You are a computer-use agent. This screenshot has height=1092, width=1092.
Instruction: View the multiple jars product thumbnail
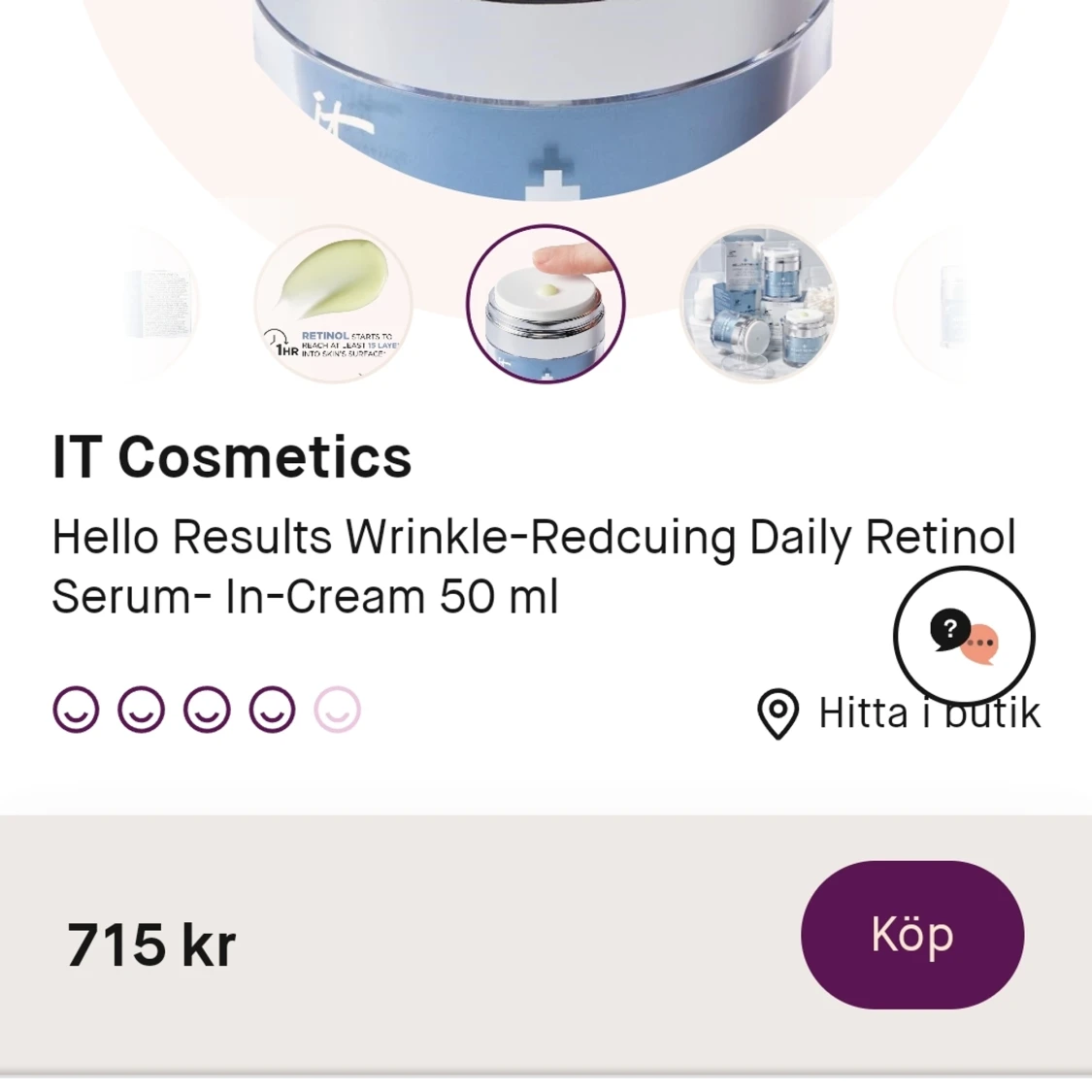click(x=758, y=304)
